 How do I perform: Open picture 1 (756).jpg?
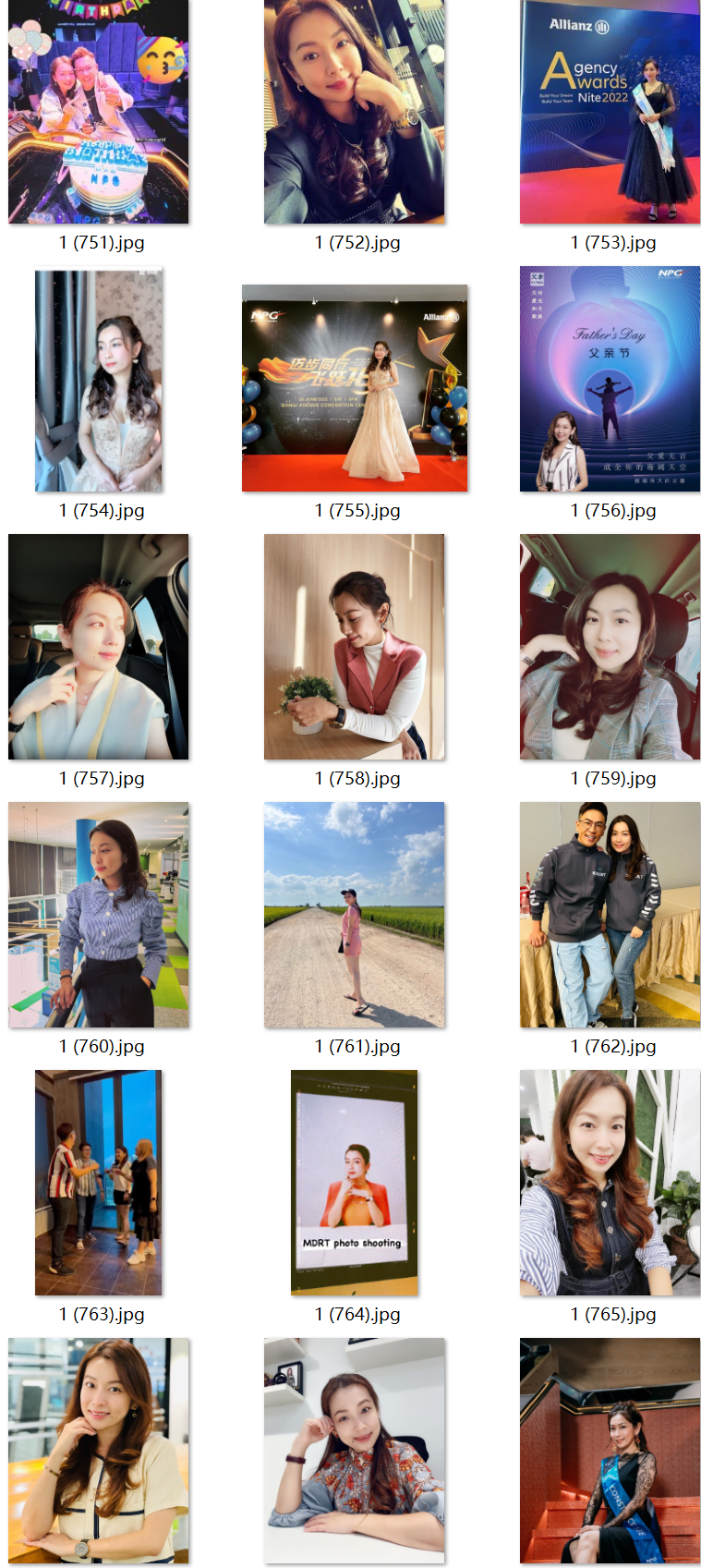(610, 379)
